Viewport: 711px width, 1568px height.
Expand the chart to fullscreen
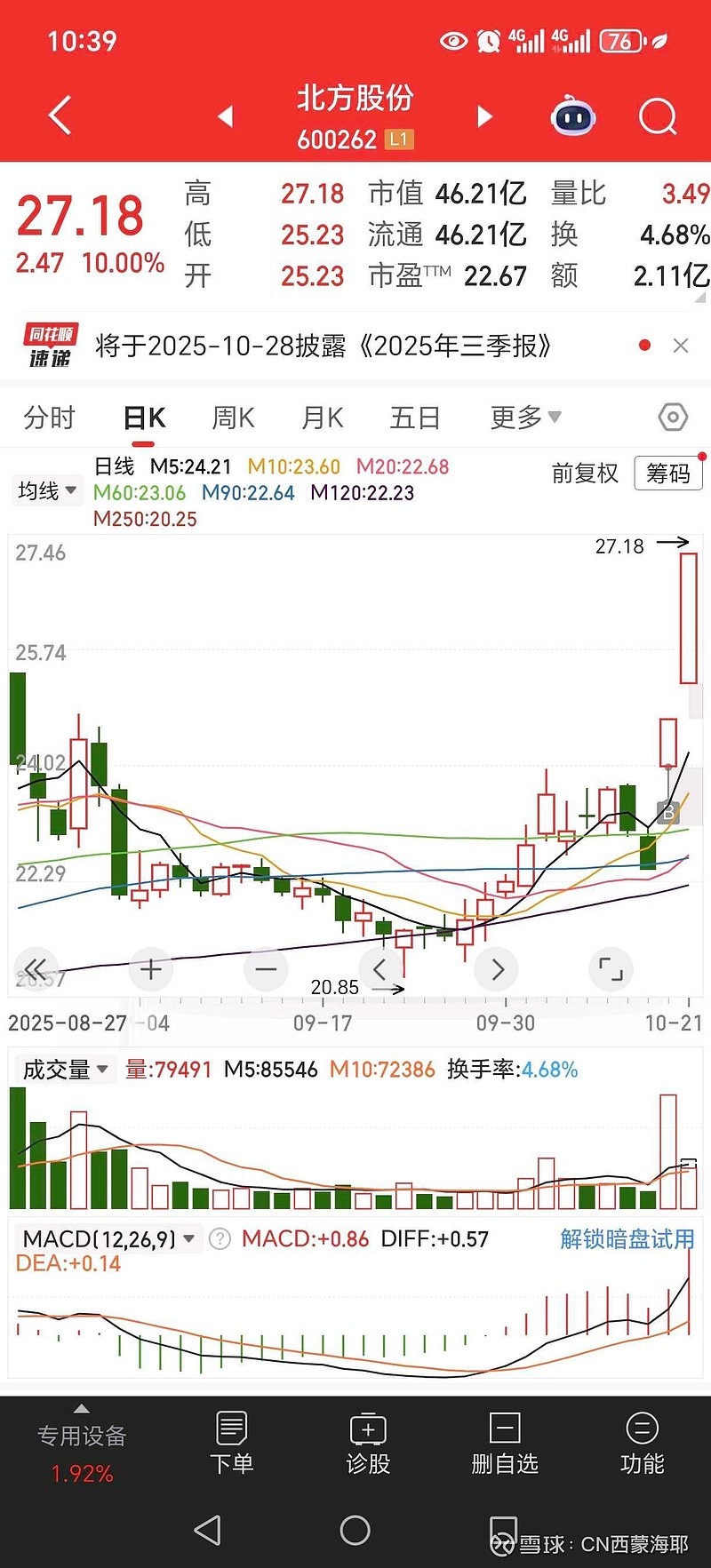(611, 969)
